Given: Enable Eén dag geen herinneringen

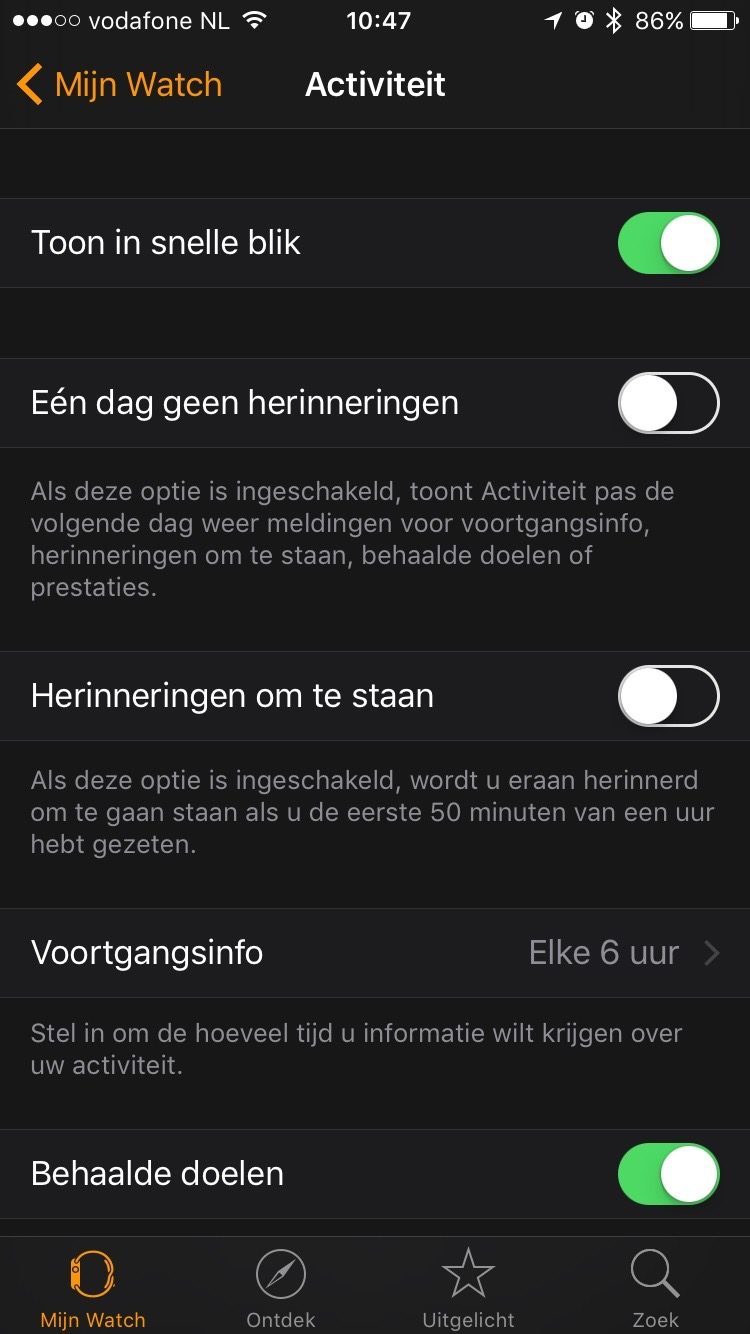Looking at the screenshot, I should pyautogui.click(x=669, y=403).
